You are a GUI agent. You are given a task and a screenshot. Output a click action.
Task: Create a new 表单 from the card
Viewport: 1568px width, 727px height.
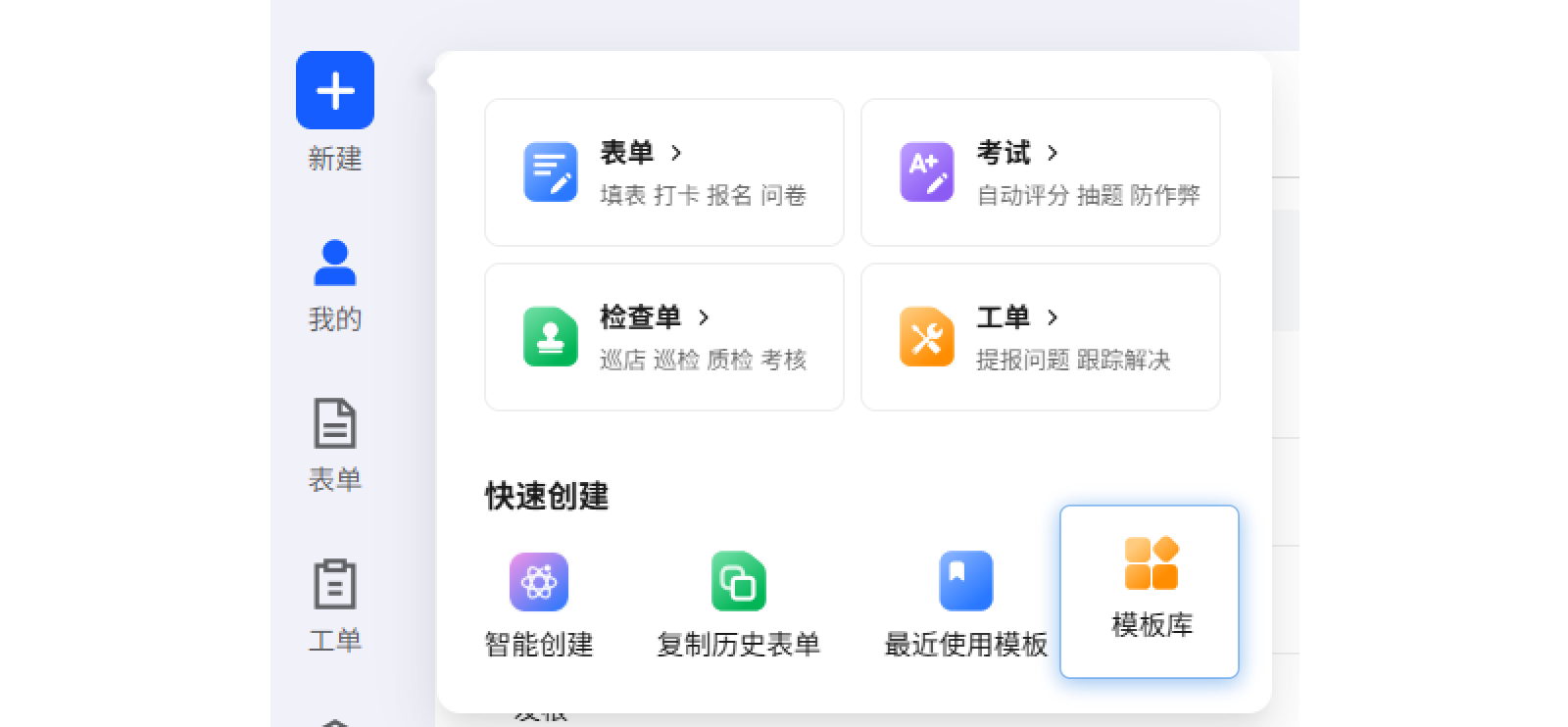pos(663,172)
